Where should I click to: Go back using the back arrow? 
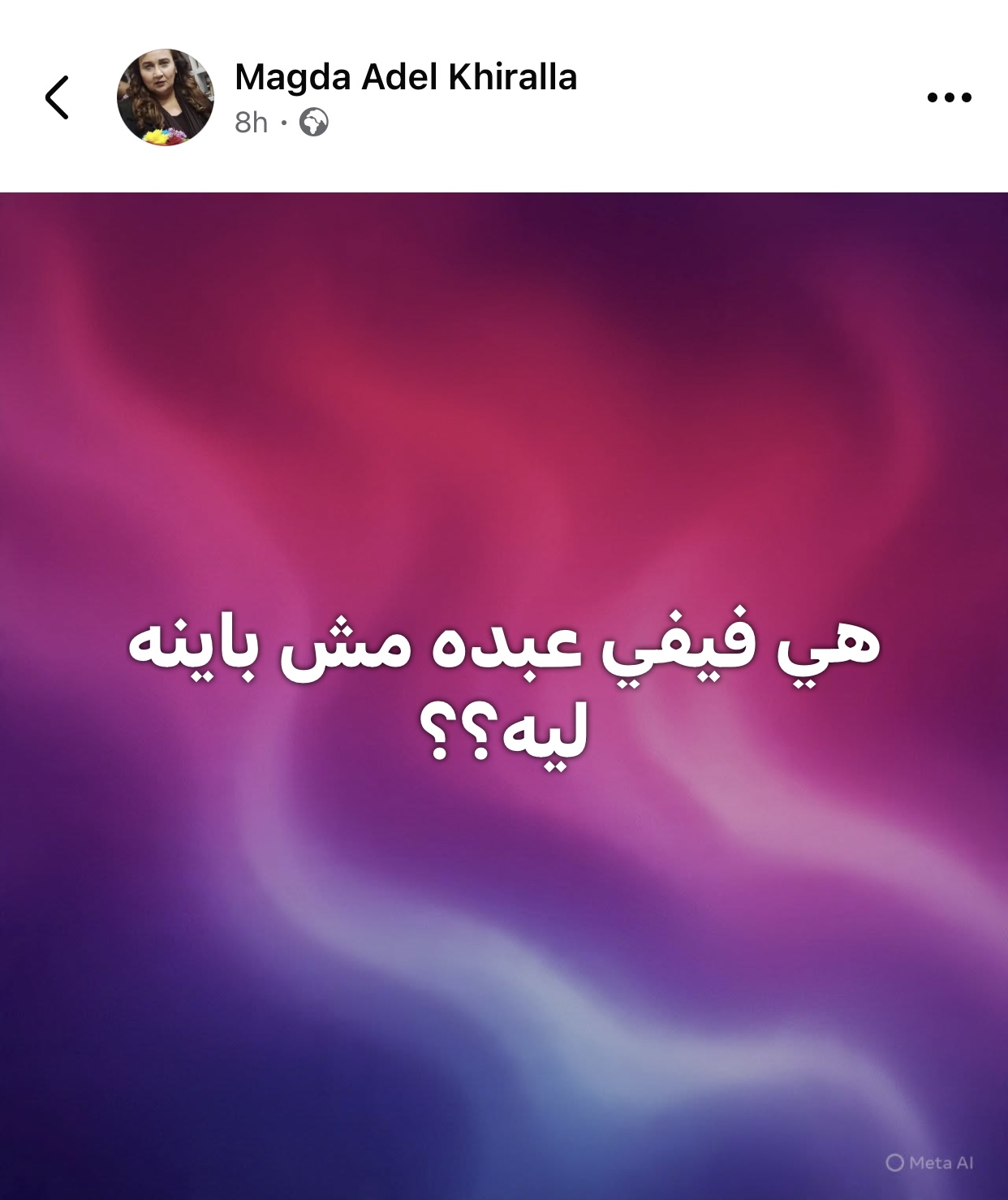tap(57, 97)
